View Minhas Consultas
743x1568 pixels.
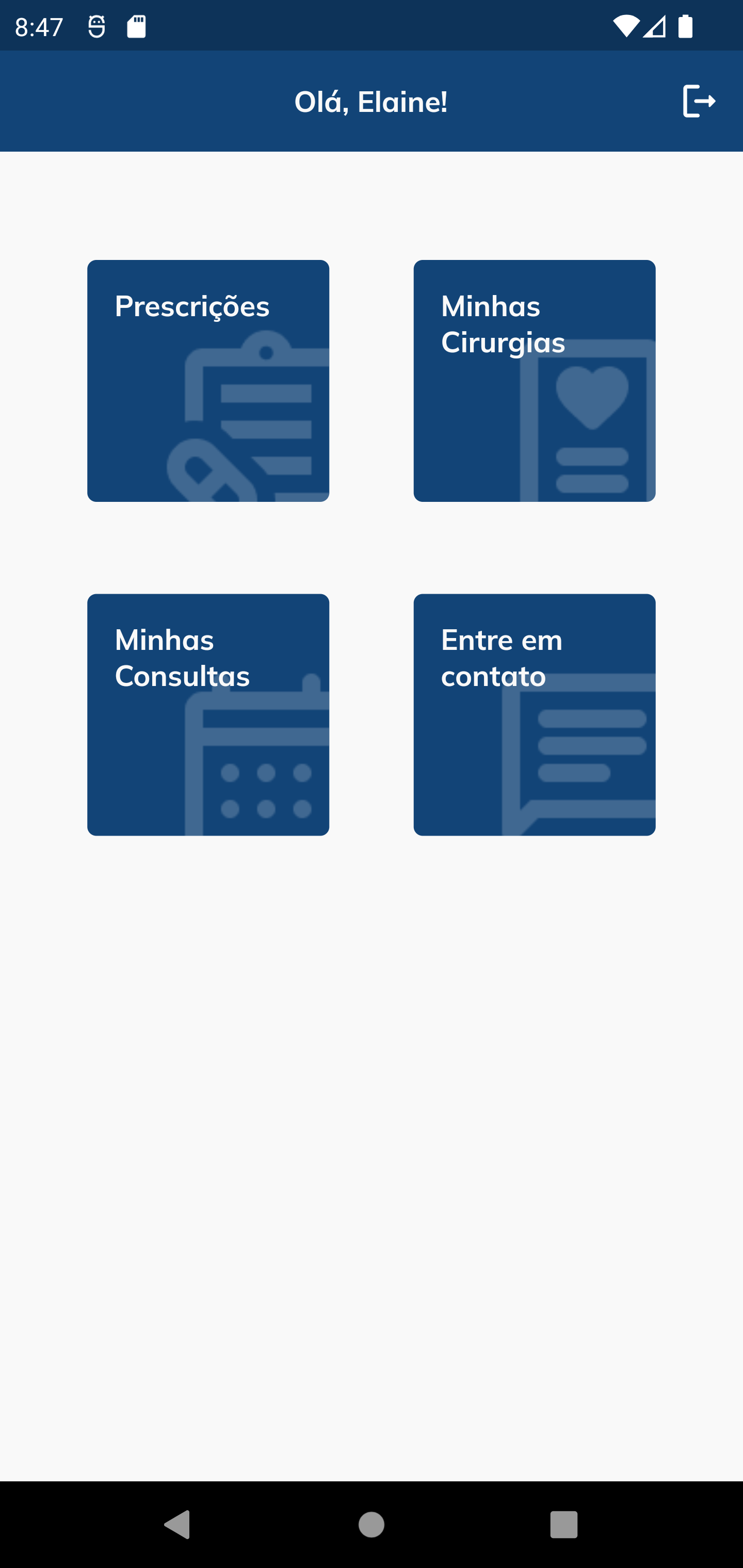tap(208, 714)
